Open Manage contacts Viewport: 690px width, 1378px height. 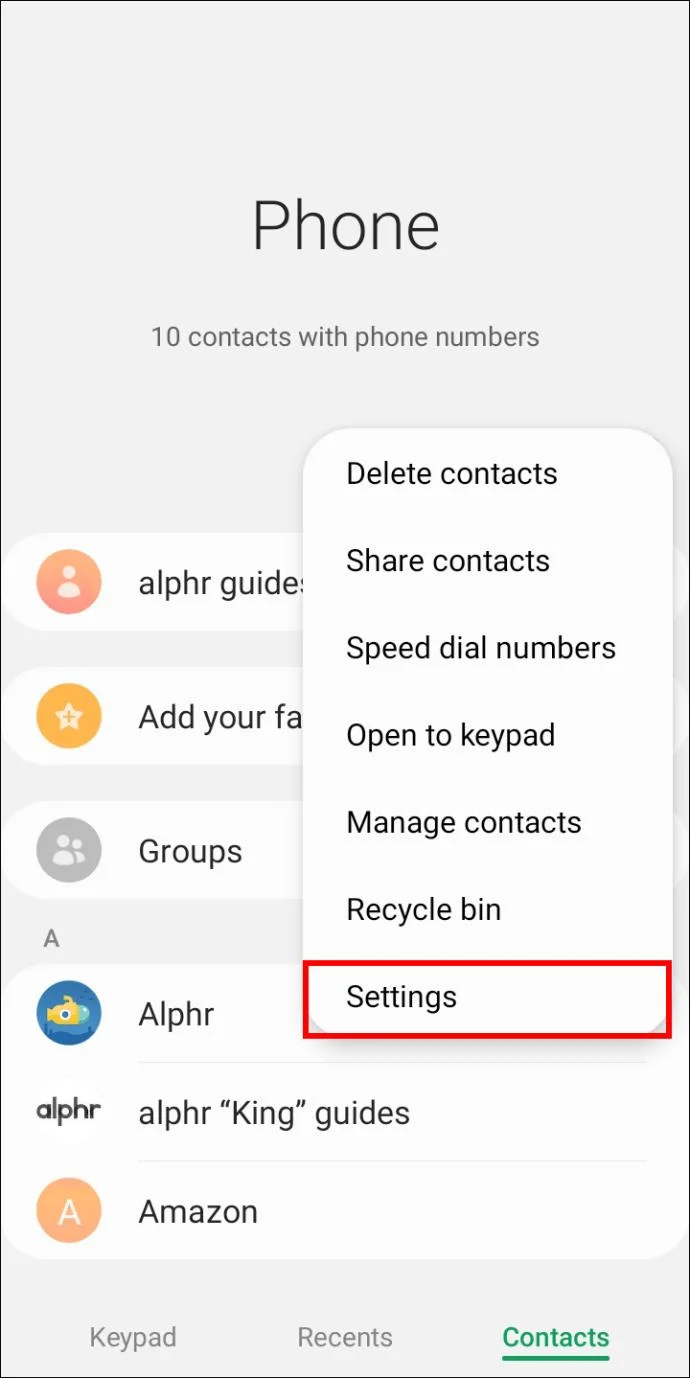pos(463,822)
